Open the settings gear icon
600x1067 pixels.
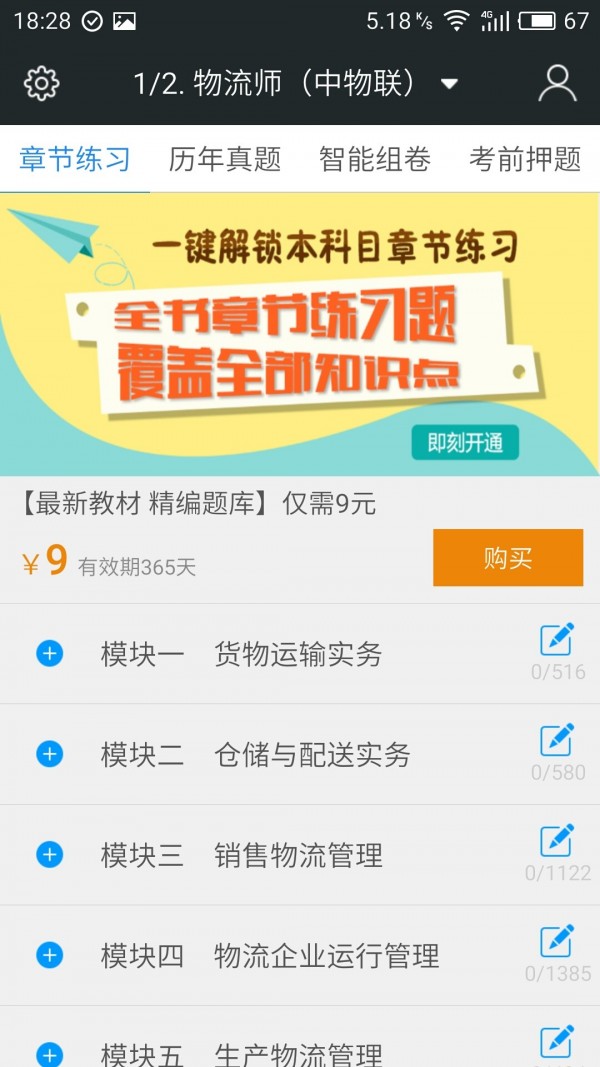click(x=41, y=83)
